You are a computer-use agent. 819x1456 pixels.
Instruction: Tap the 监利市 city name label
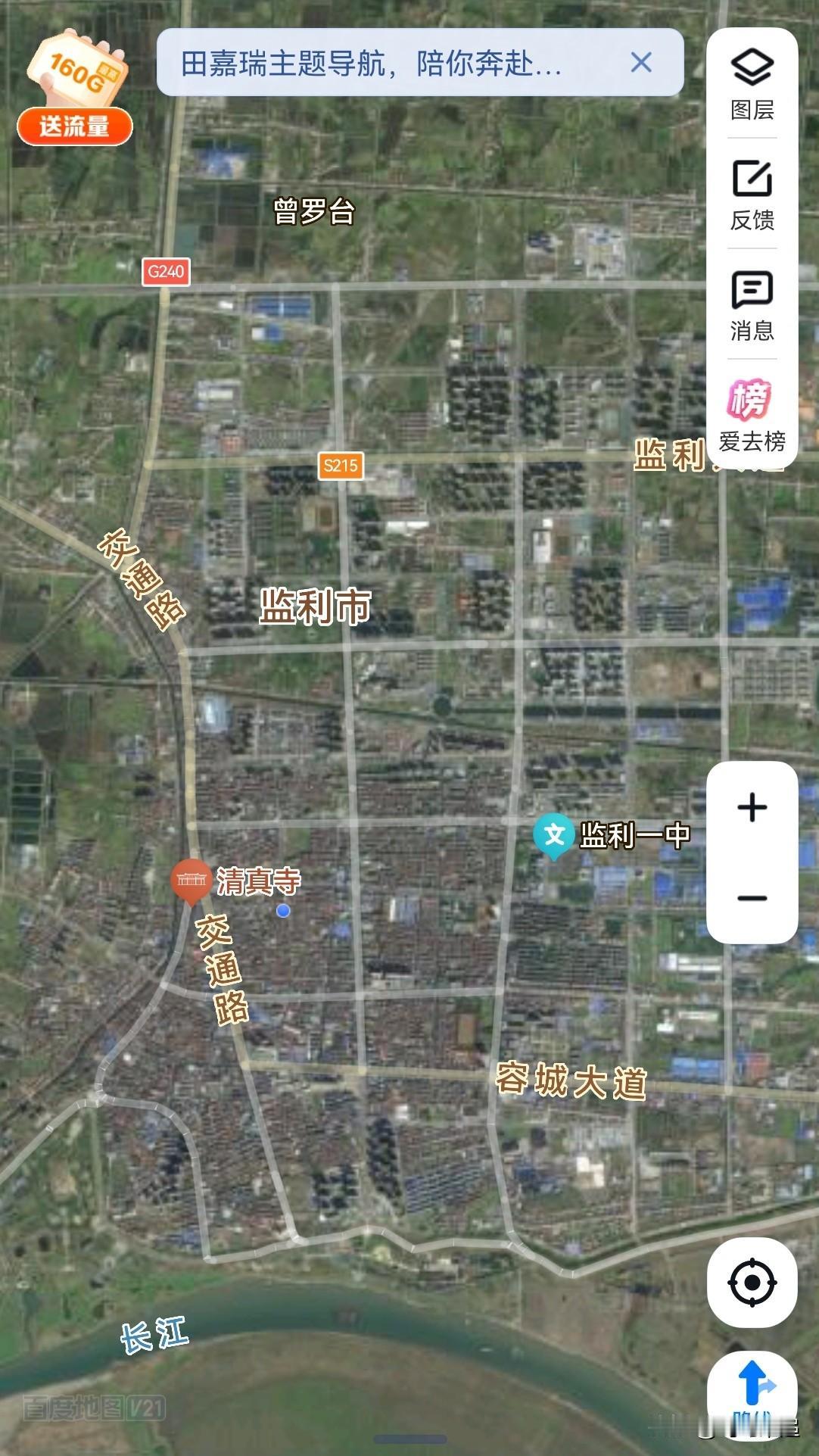315,605
